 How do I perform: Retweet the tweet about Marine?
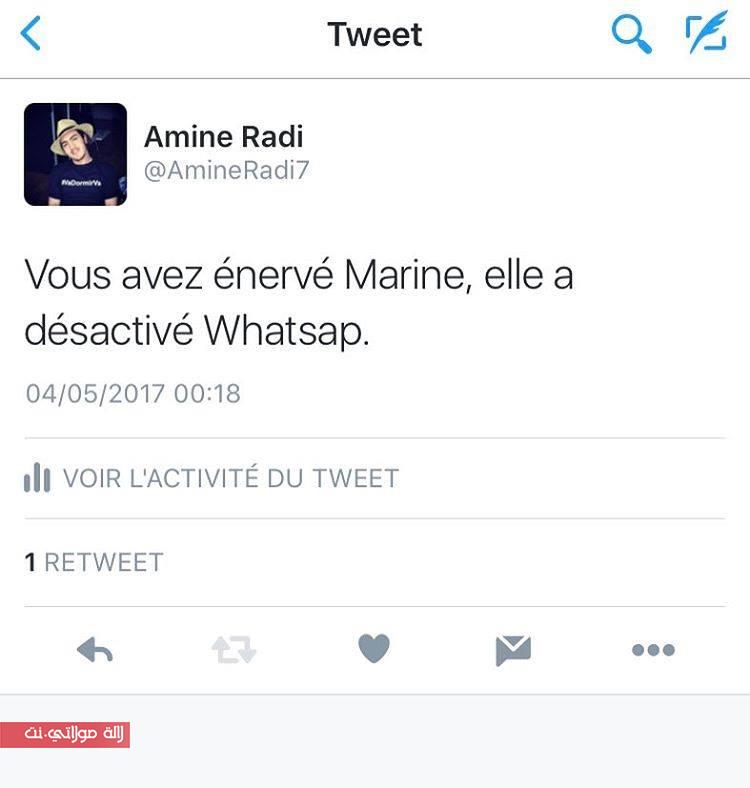234,651
